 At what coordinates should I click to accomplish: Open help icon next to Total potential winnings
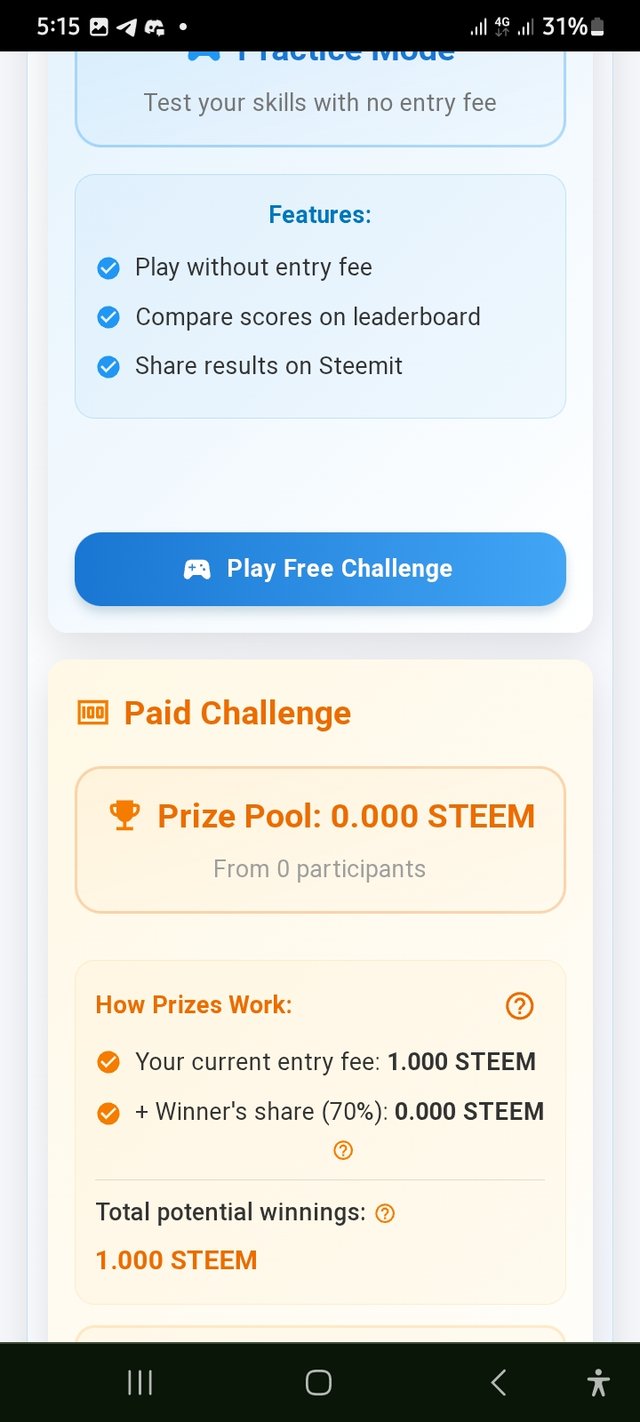385,1213
